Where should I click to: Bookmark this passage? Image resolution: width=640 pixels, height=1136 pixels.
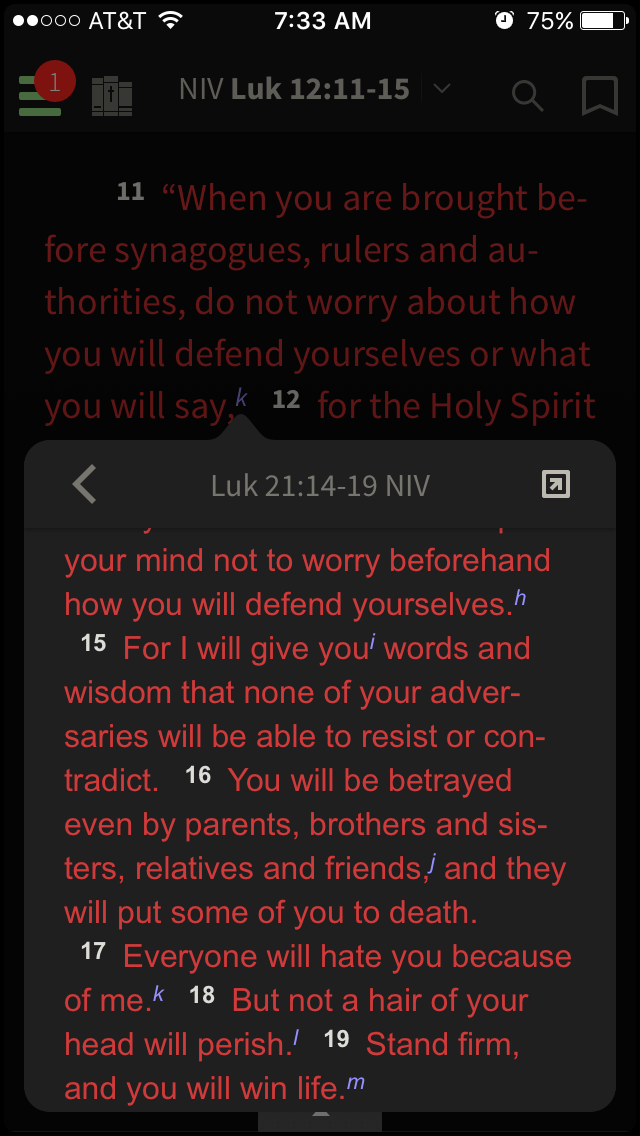599,95
